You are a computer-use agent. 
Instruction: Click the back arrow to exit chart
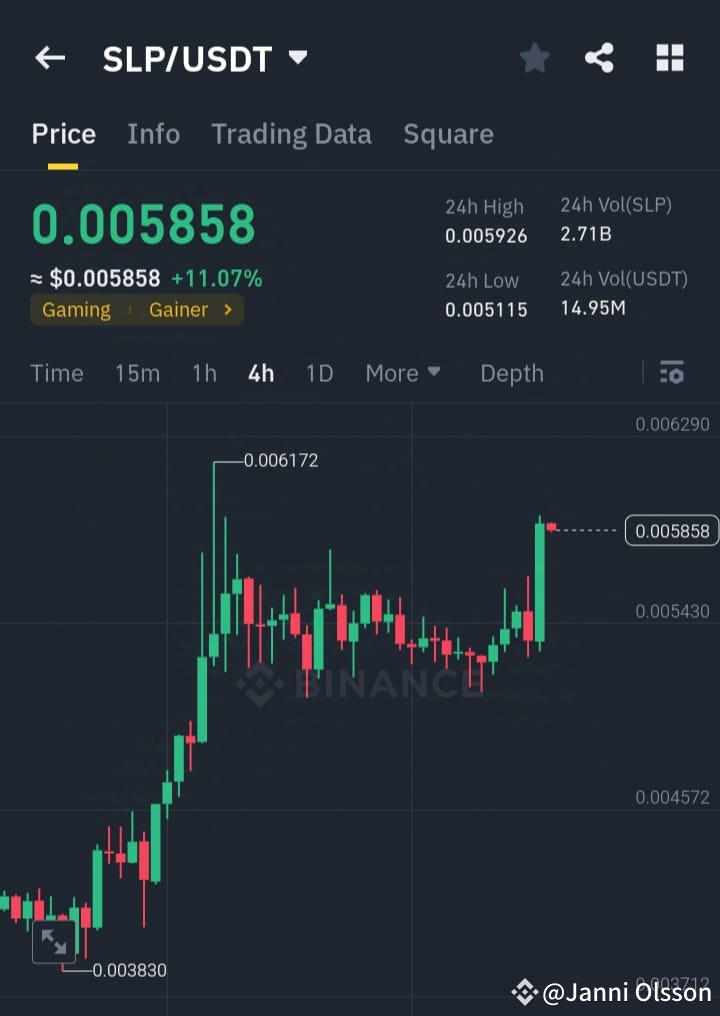(50, 57)
